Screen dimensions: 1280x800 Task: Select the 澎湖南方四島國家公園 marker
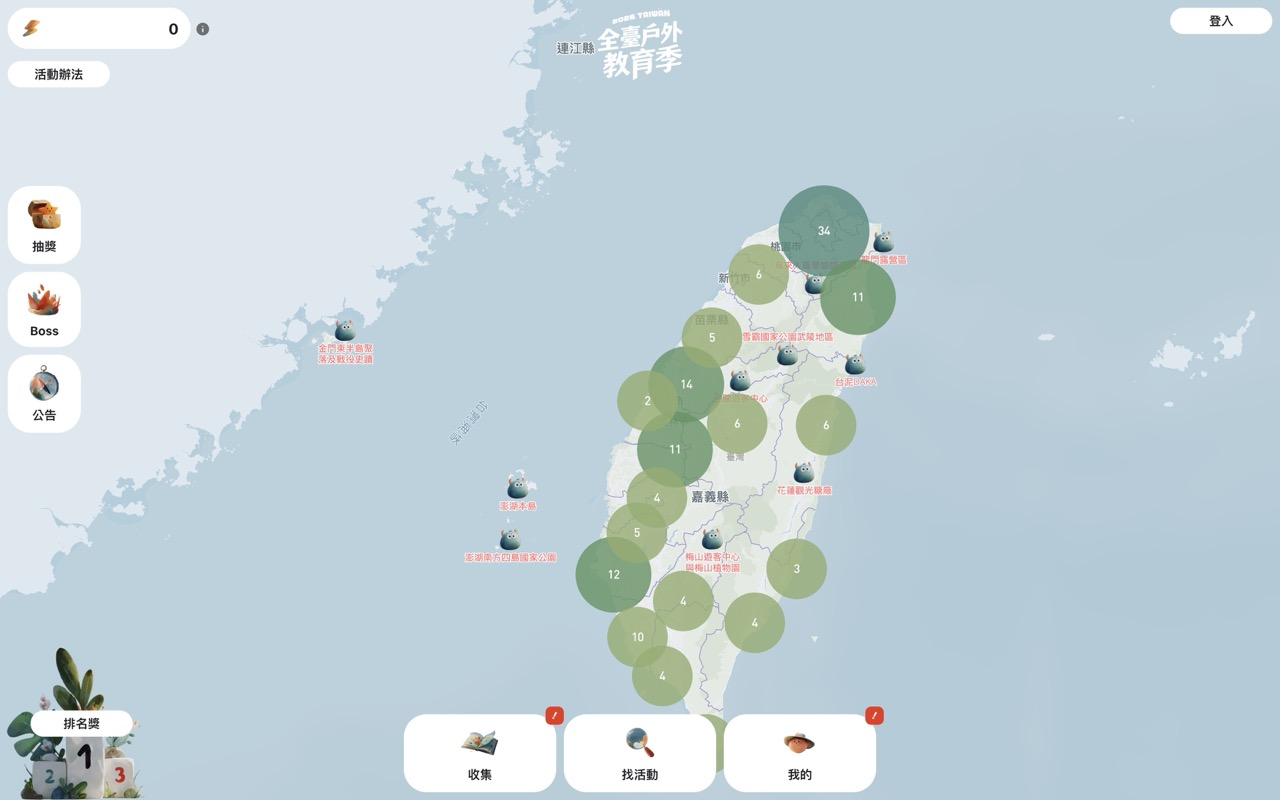coord(510,541)
